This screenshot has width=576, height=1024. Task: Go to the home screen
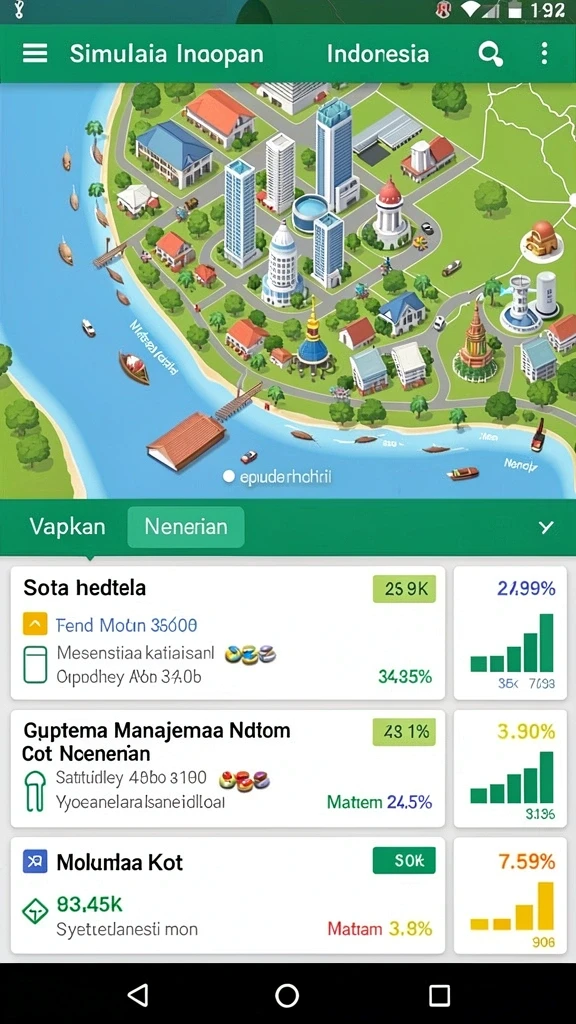click(287, 995)
